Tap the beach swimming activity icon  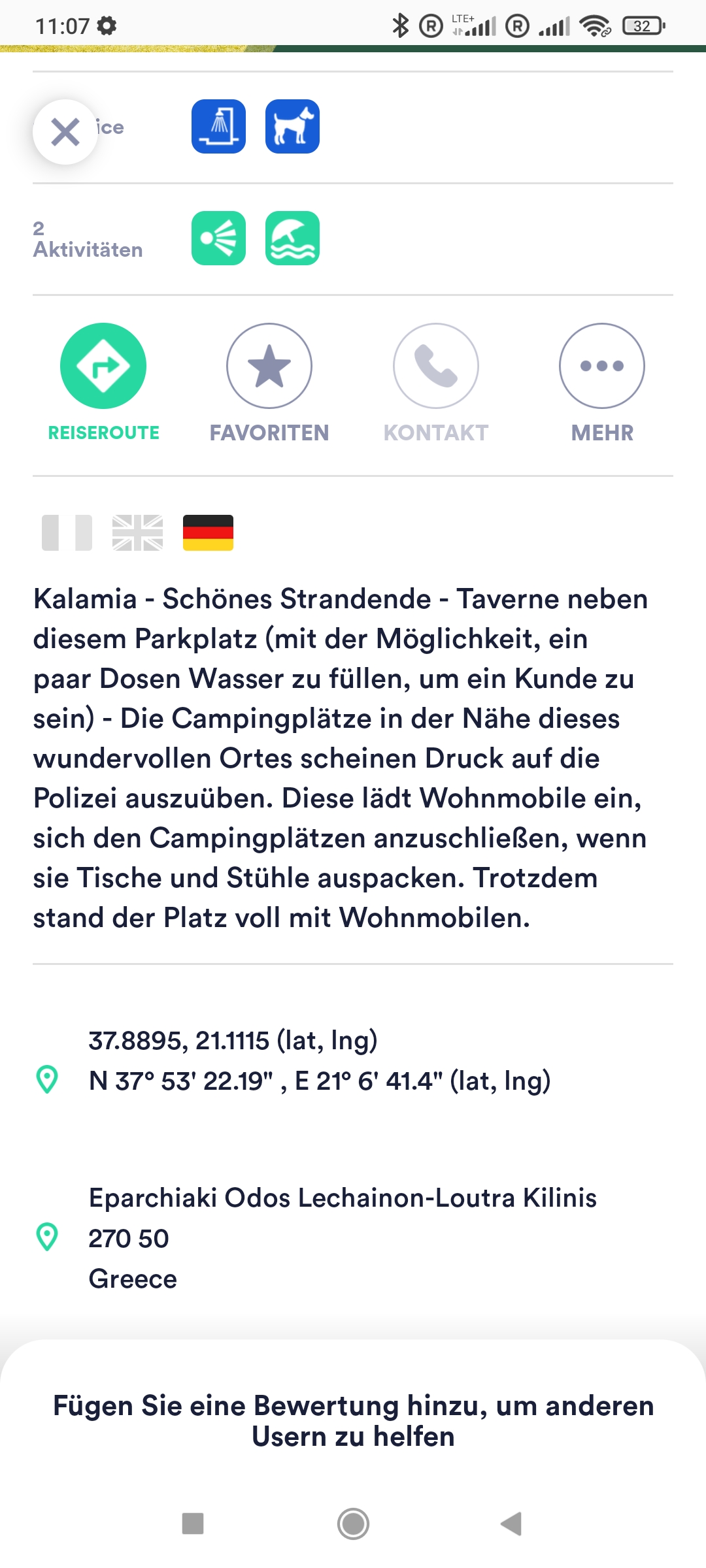(292, 238)
